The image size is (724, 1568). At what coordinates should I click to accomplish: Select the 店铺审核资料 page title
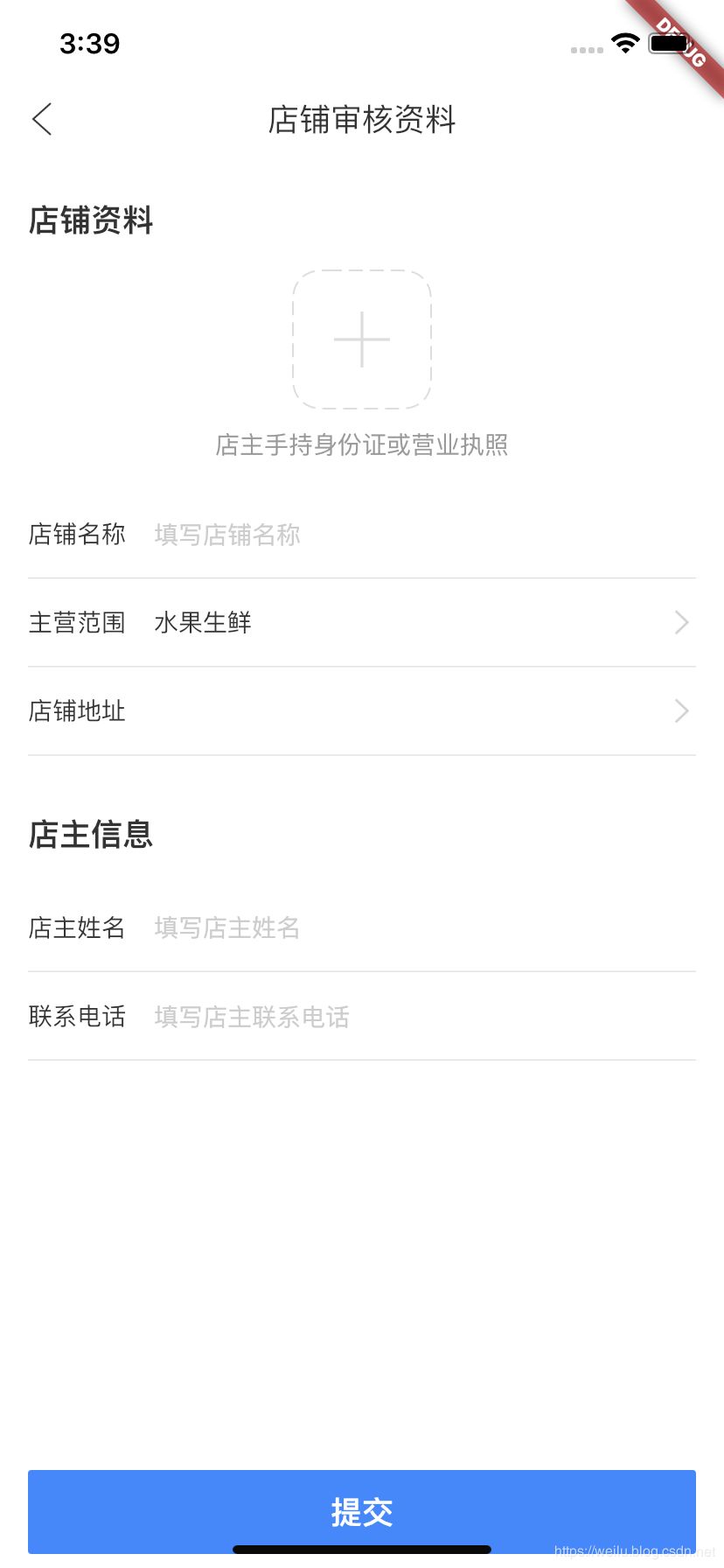click(362, 121)
